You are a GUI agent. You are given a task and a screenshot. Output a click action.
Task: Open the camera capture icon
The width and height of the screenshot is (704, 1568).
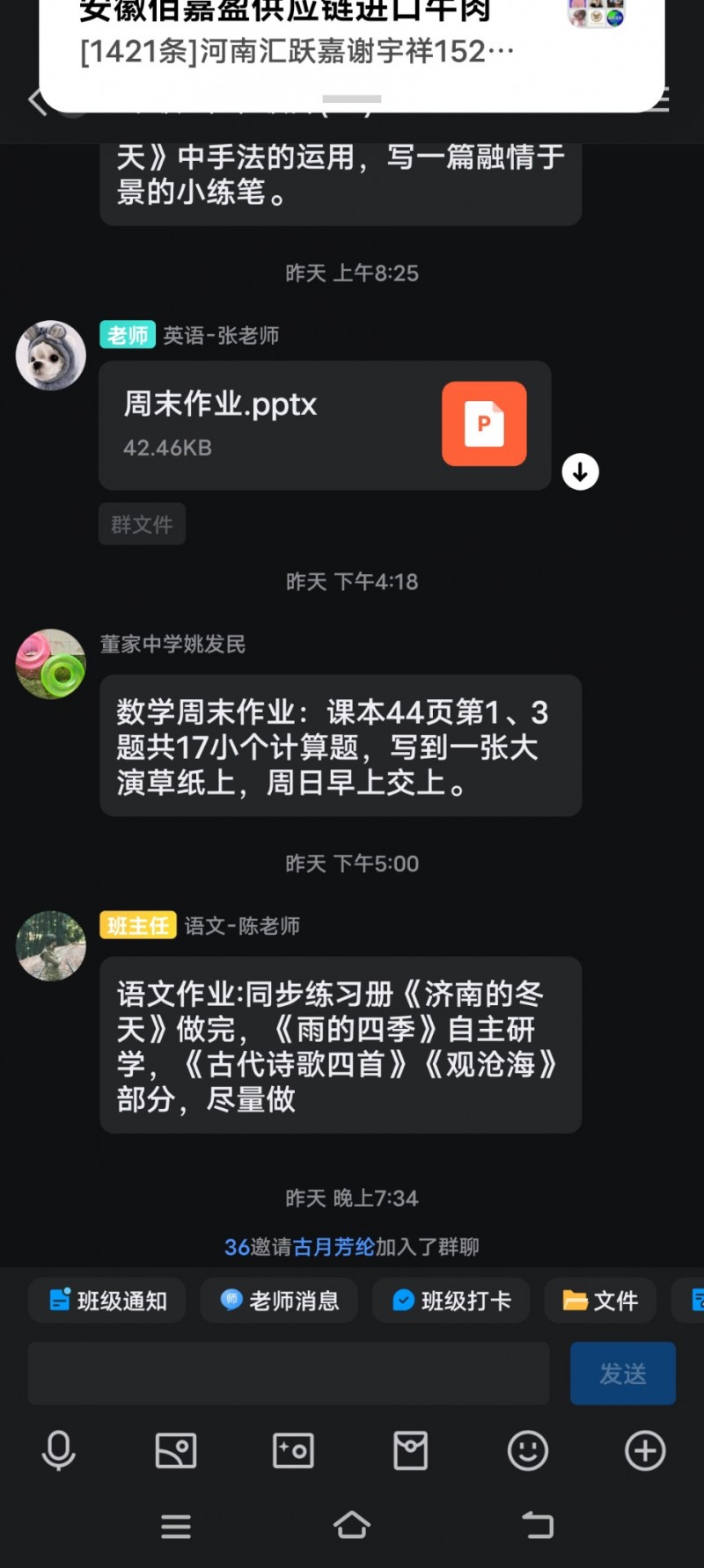[x=293, y=1450]
